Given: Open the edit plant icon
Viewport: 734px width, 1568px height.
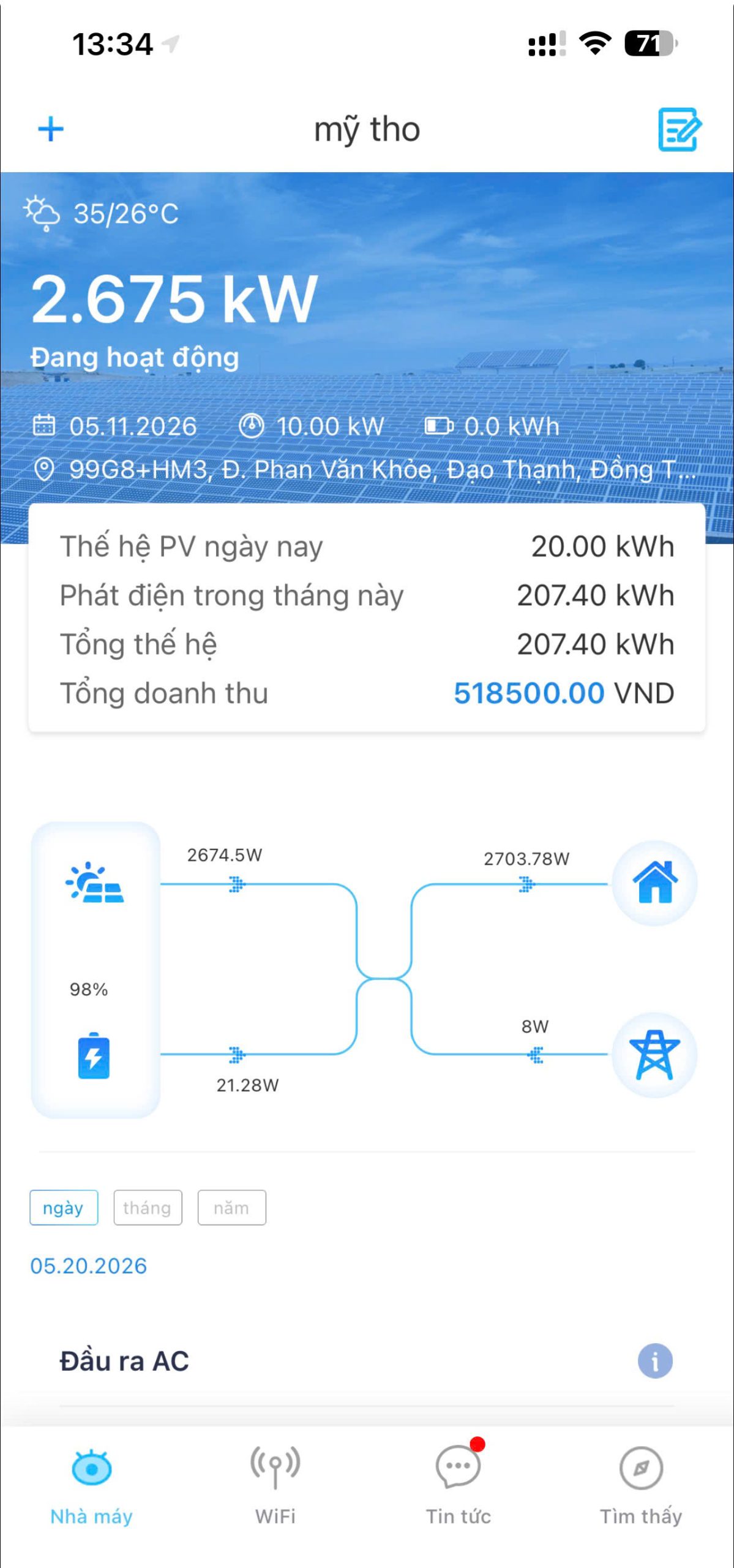Looking at the screenshot, I should [x=680, y=129].
